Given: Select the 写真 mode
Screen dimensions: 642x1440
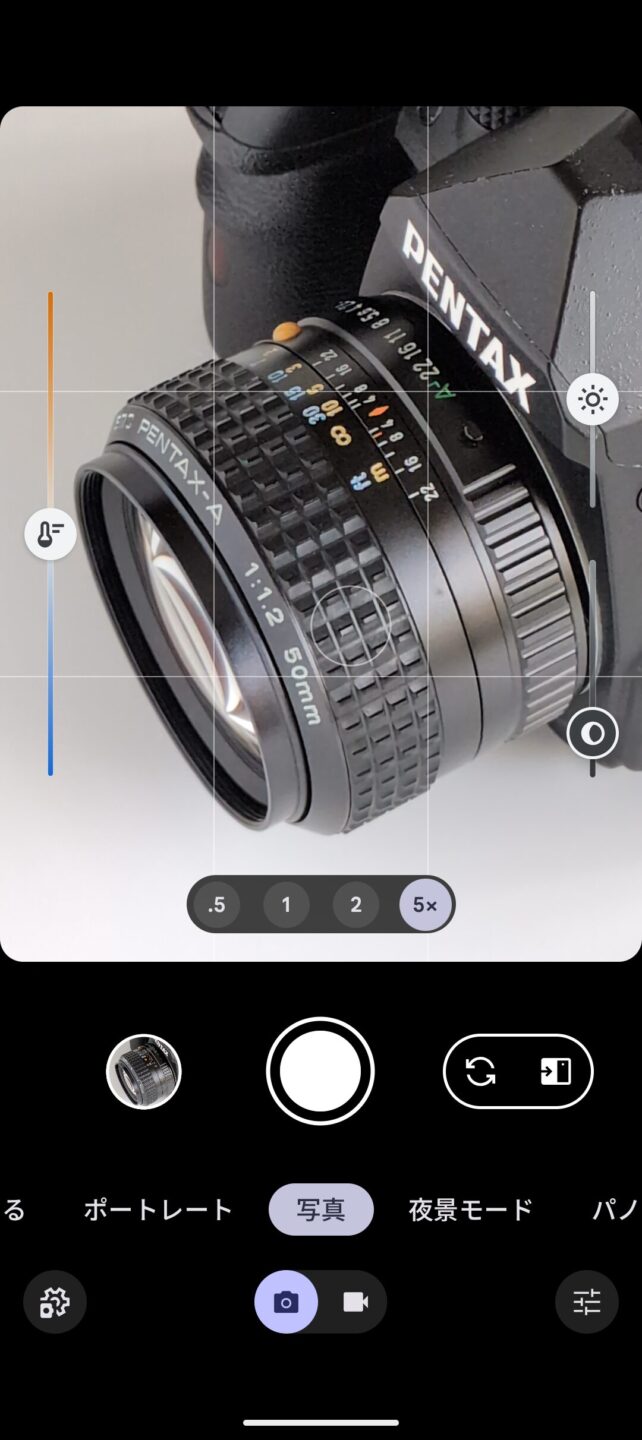Looking at the screenshot, I should pyautogui.click(x=321, y=1209).
